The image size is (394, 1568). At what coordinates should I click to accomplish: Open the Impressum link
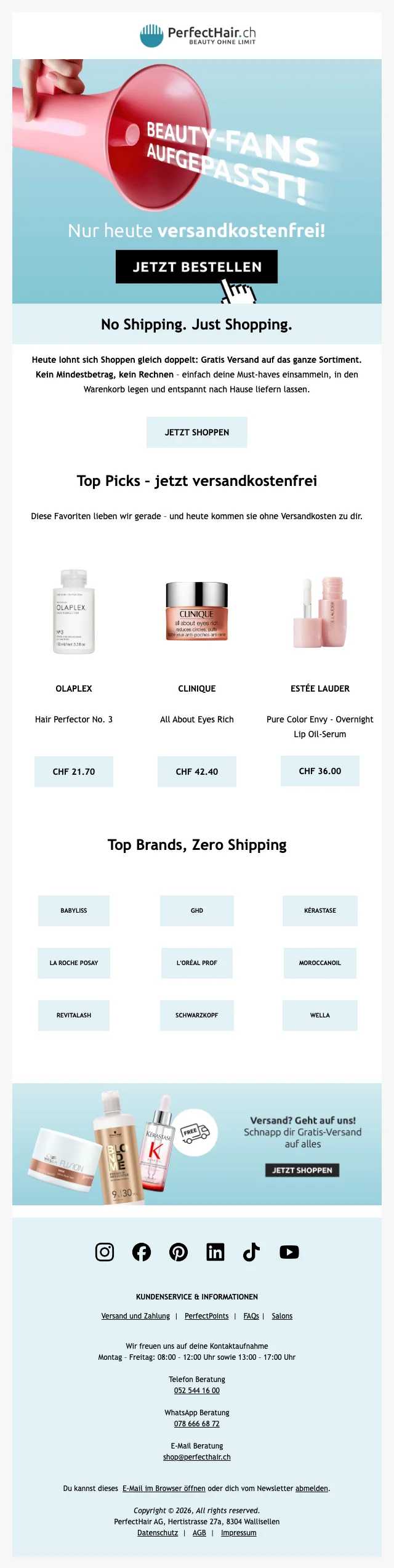238,1533
